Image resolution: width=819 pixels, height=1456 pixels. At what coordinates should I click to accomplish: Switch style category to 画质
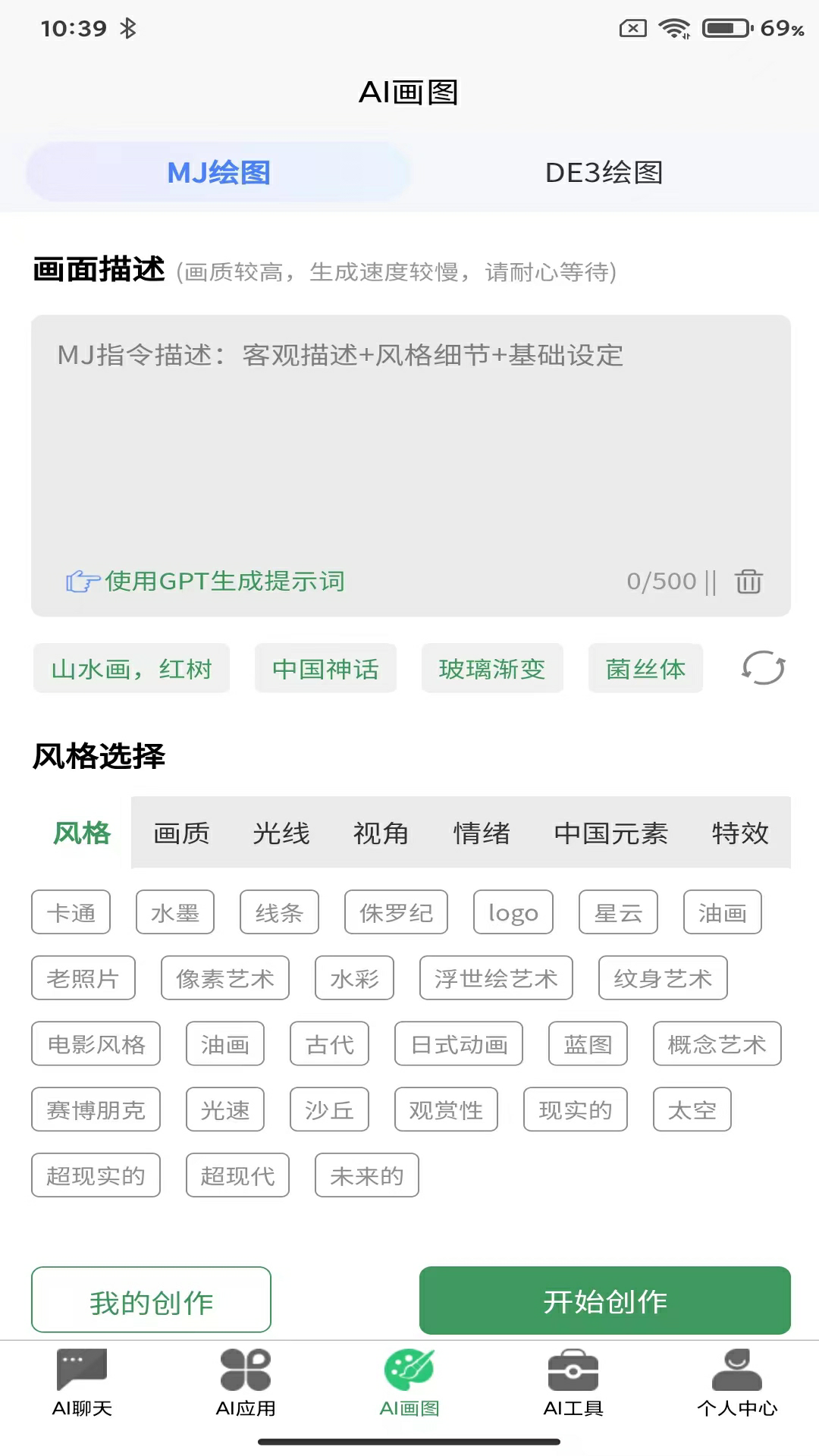(181, 833)
